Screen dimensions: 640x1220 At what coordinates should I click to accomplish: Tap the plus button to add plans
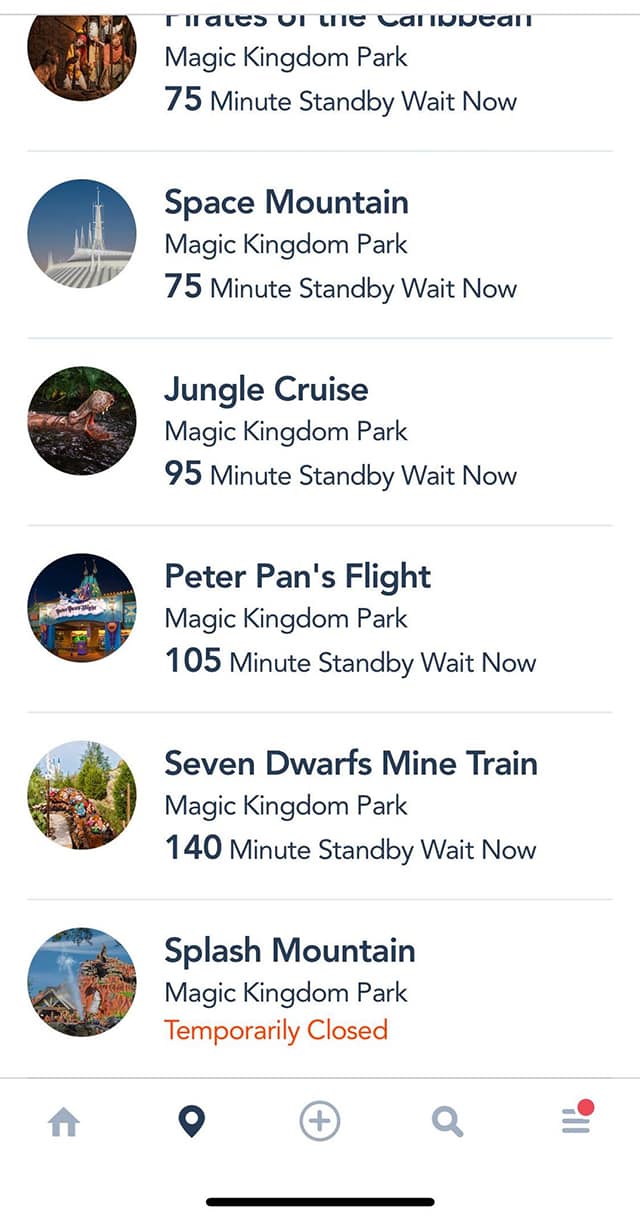(x=320, y=1122)
